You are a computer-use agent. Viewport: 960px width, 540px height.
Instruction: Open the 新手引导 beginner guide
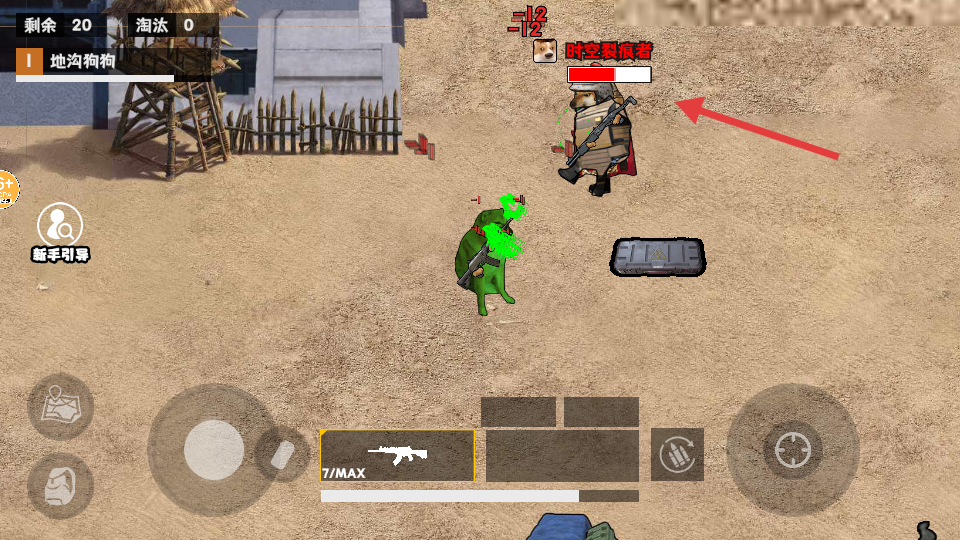point(60,231)
